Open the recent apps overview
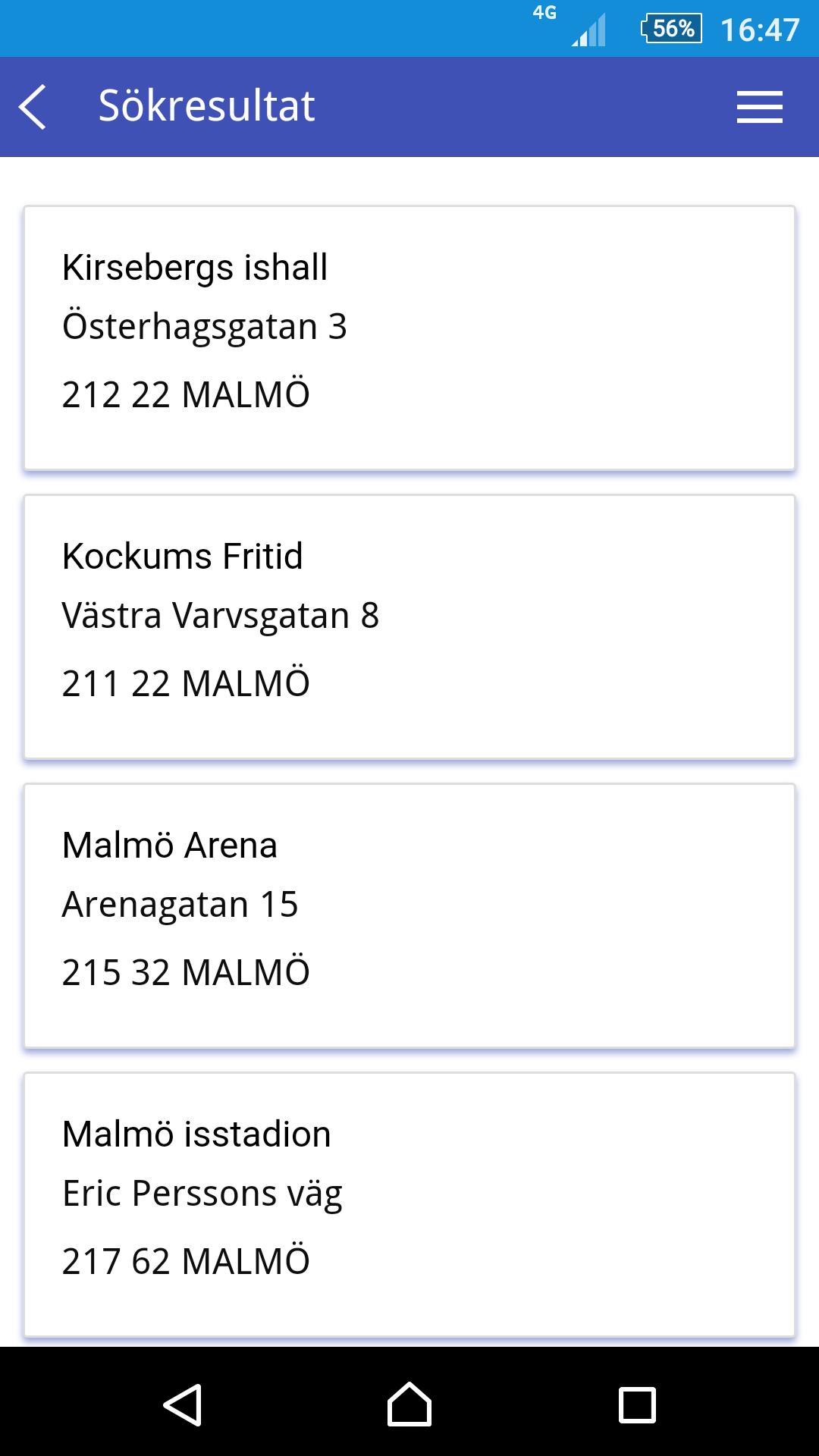819x1456 pixels. [x=637, y=1404]
